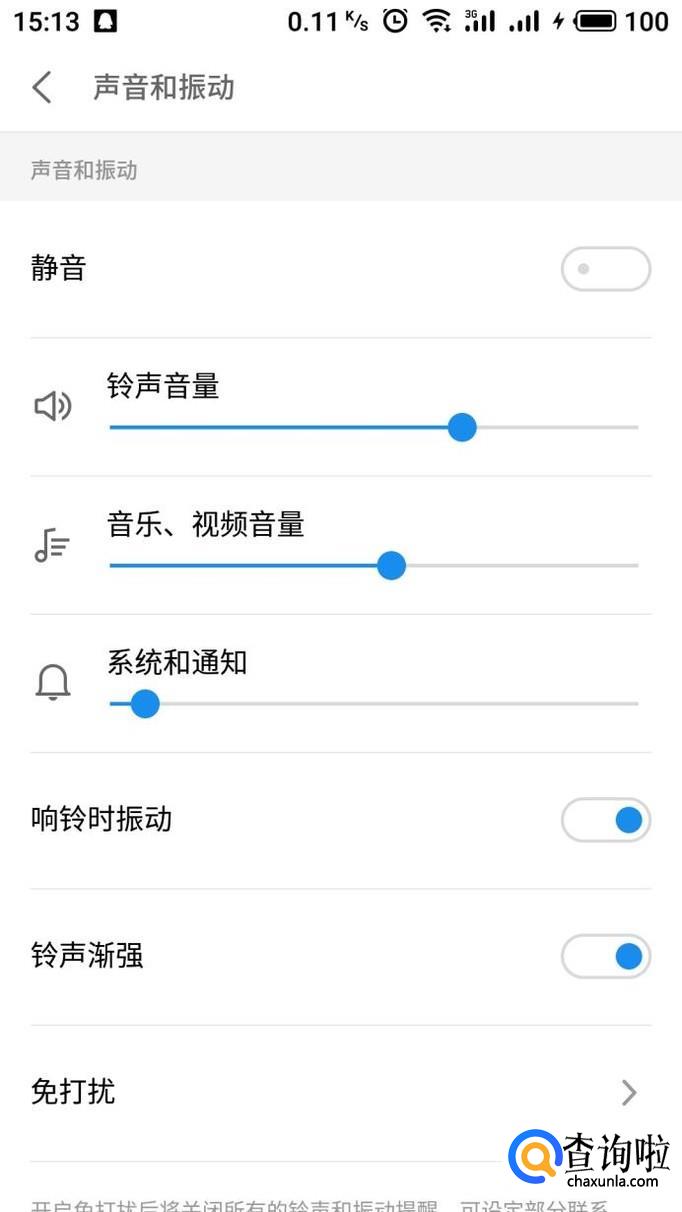Turn on the 静音 switch
The width and height of the screenshot is (682, 1212).
605,269
